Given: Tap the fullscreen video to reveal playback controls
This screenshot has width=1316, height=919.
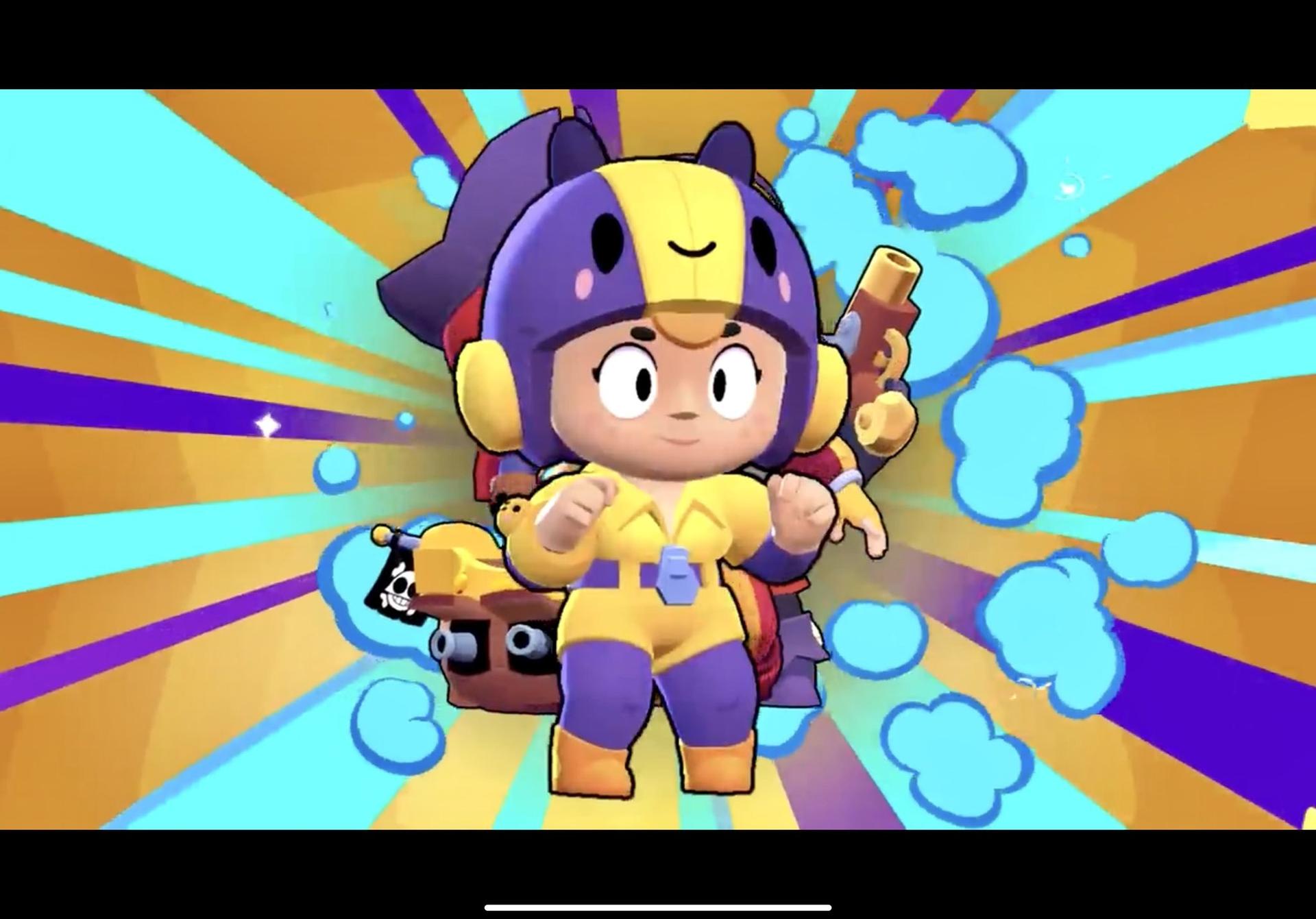Looking at the screenshot, I should pos(658,459).
